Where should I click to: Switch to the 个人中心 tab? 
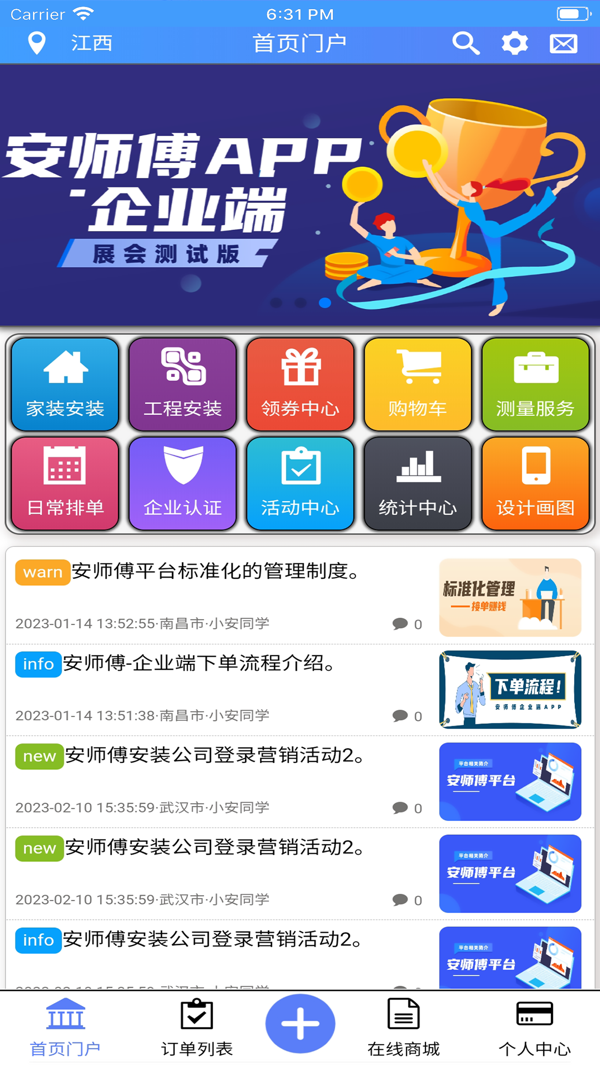tap(534, 1028)
